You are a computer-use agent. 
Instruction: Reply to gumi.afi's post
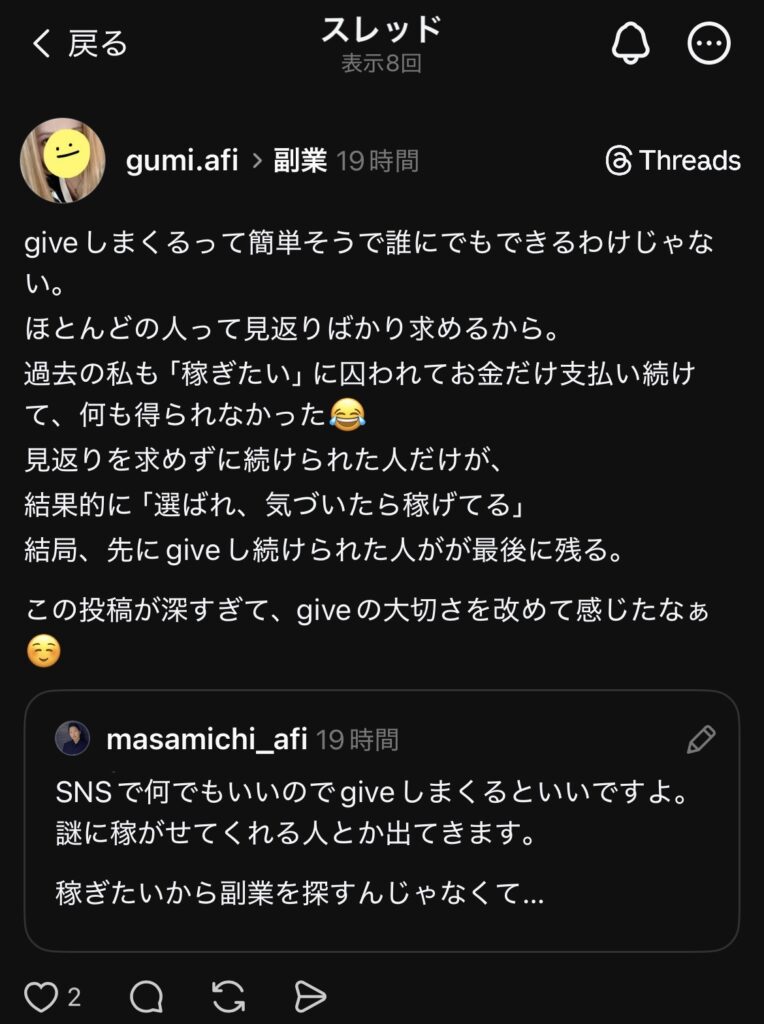point(146,996)
